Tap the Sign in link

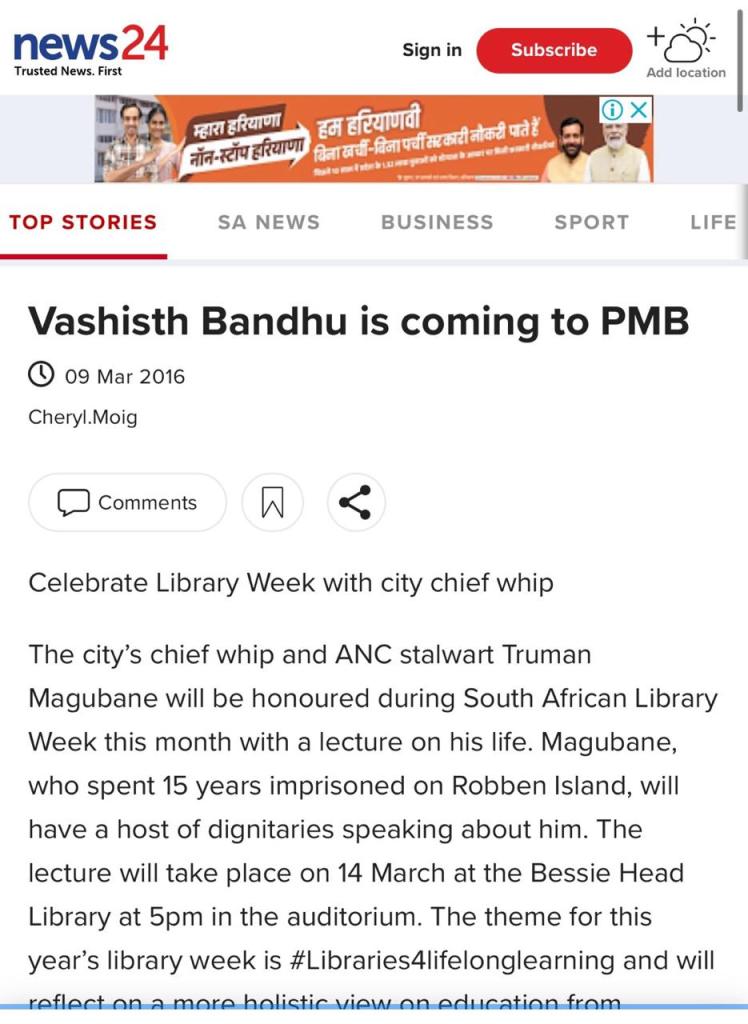click(432, 50)
